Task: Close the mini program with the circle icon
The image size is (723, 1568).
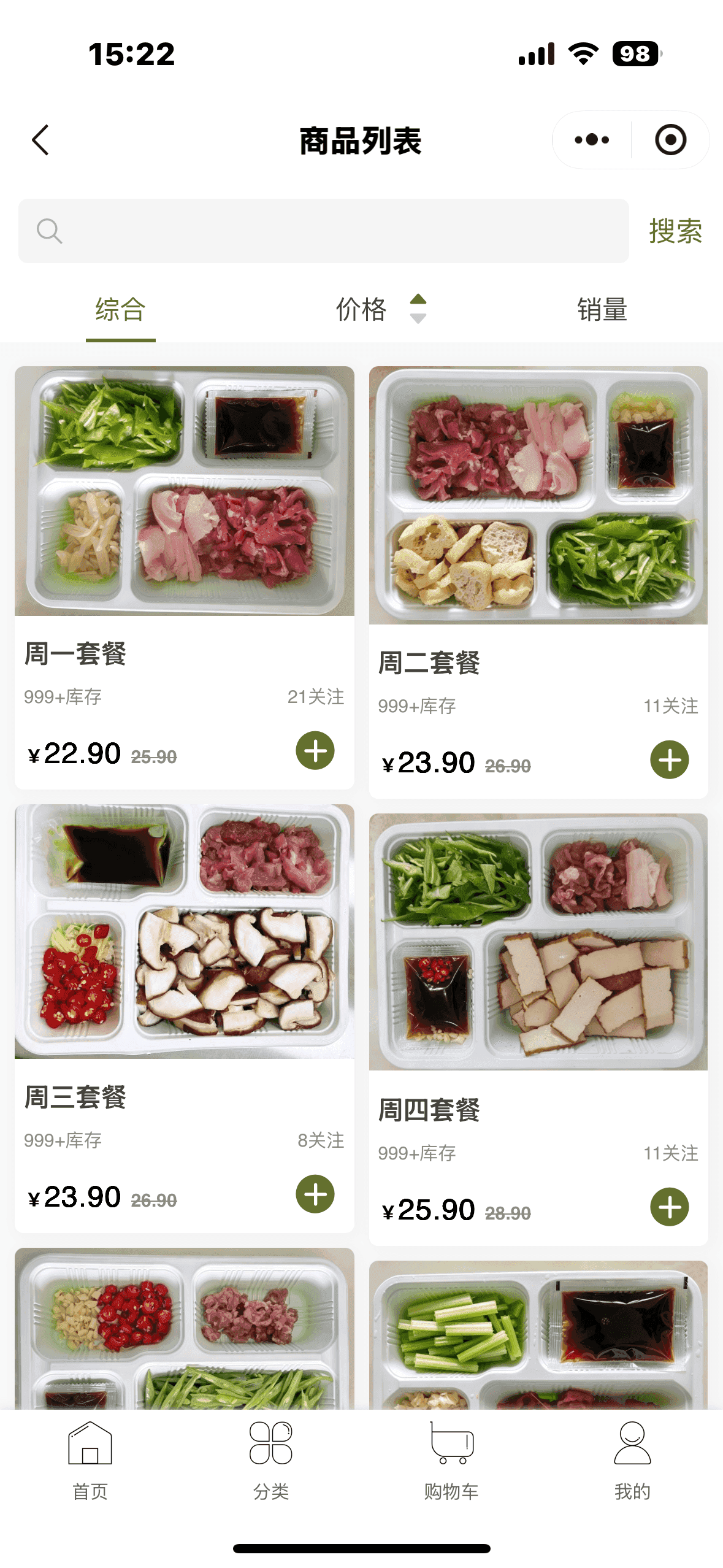Action: coord(670,140)
